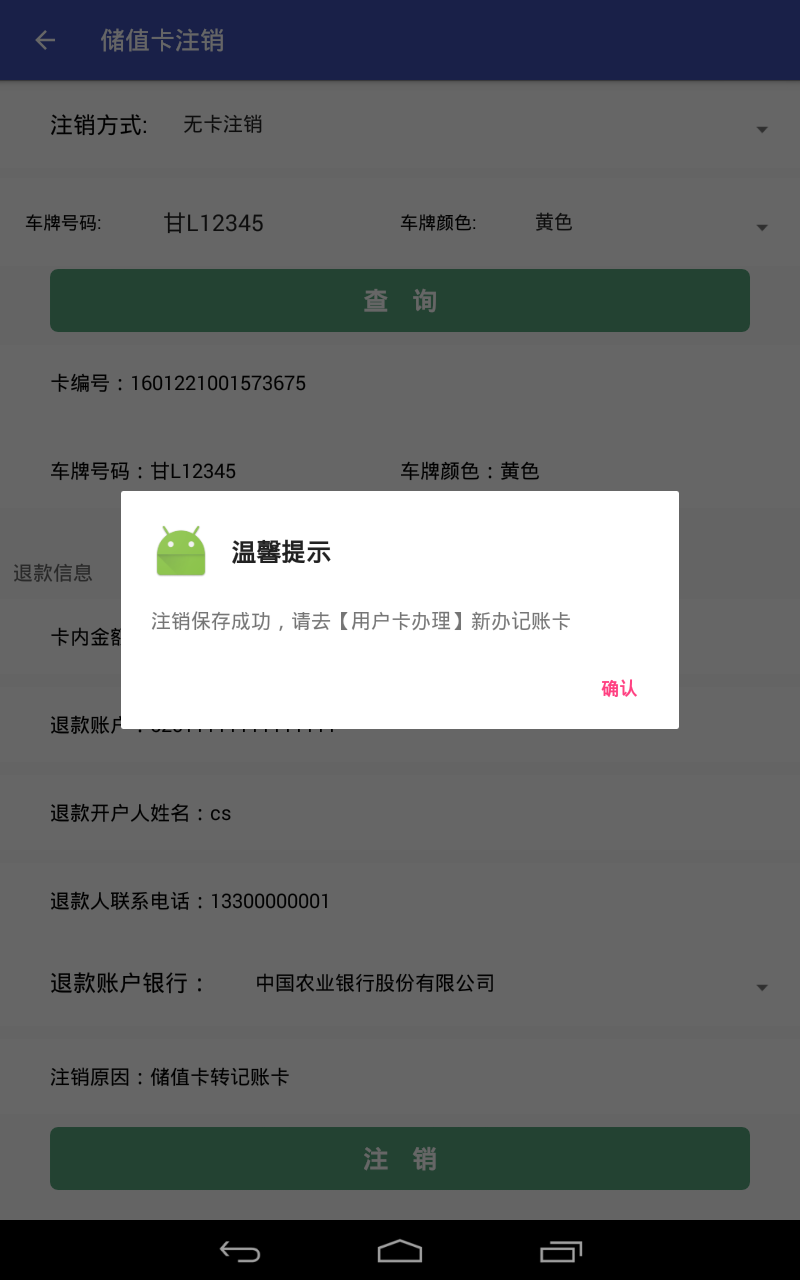This screenshot has height=1280, width=800.
Task: Go to the home screen
Action: point(400,1251)
